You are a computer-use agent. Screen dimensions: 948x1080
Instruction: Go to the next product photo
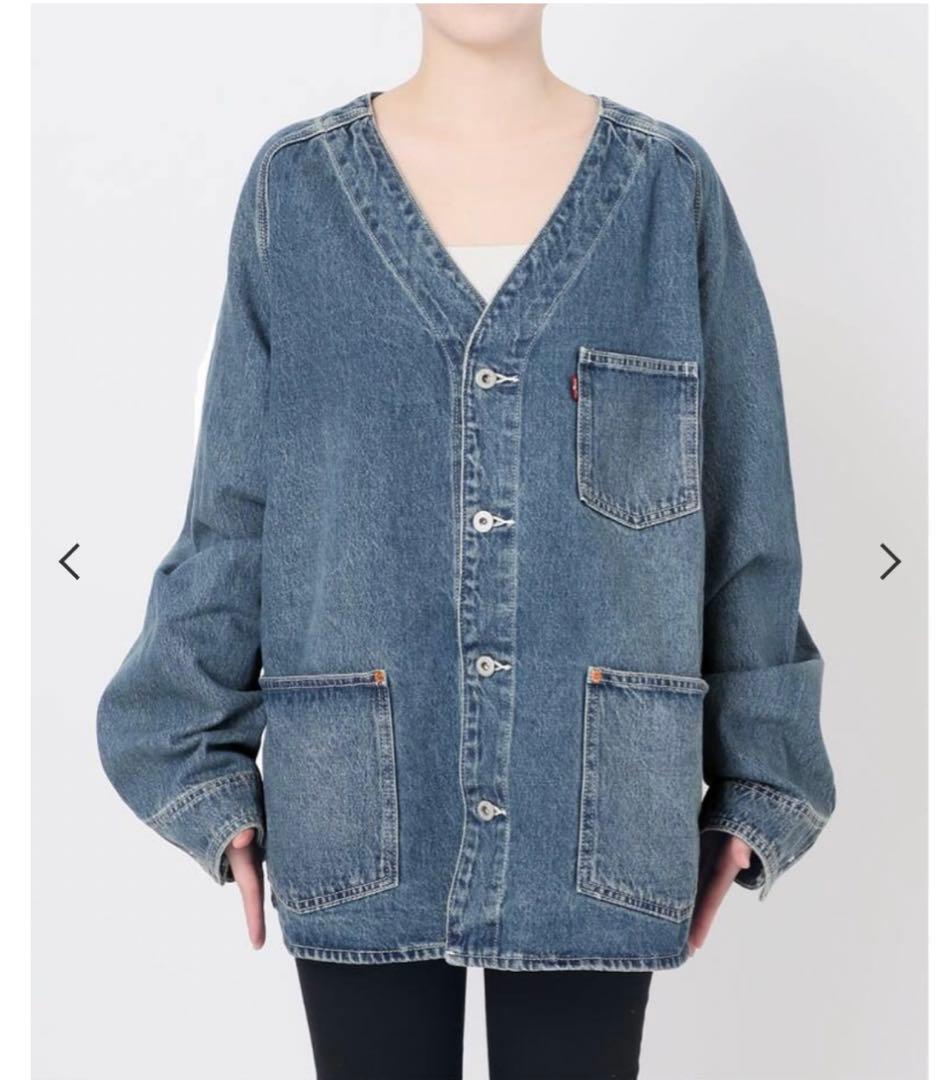pos(889,561)
